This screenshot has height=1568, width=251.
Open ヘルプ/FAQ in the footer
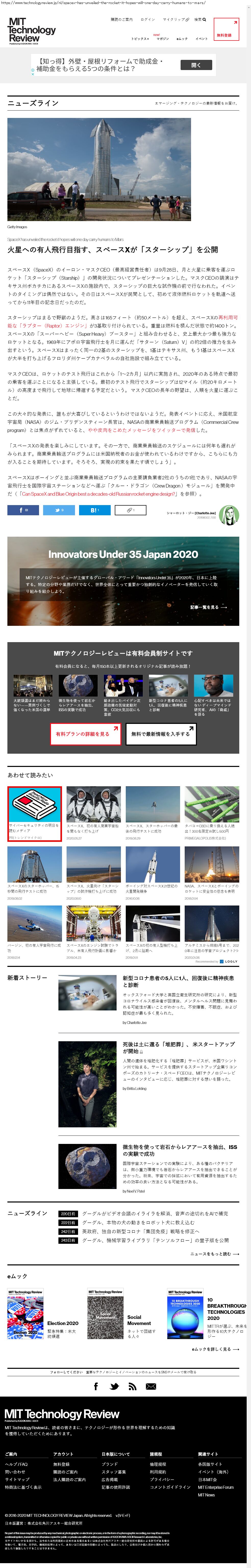[x=16, y=1464]
